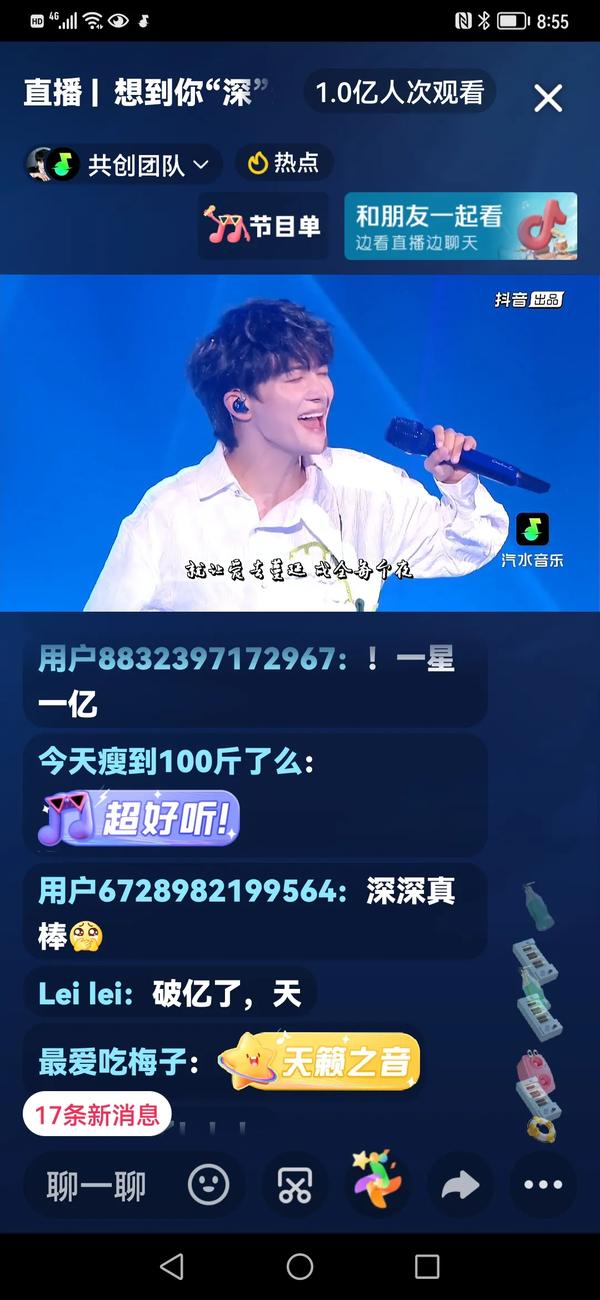600x1300 pixels.
Task: Open the more options menu
Action: 543,1186
